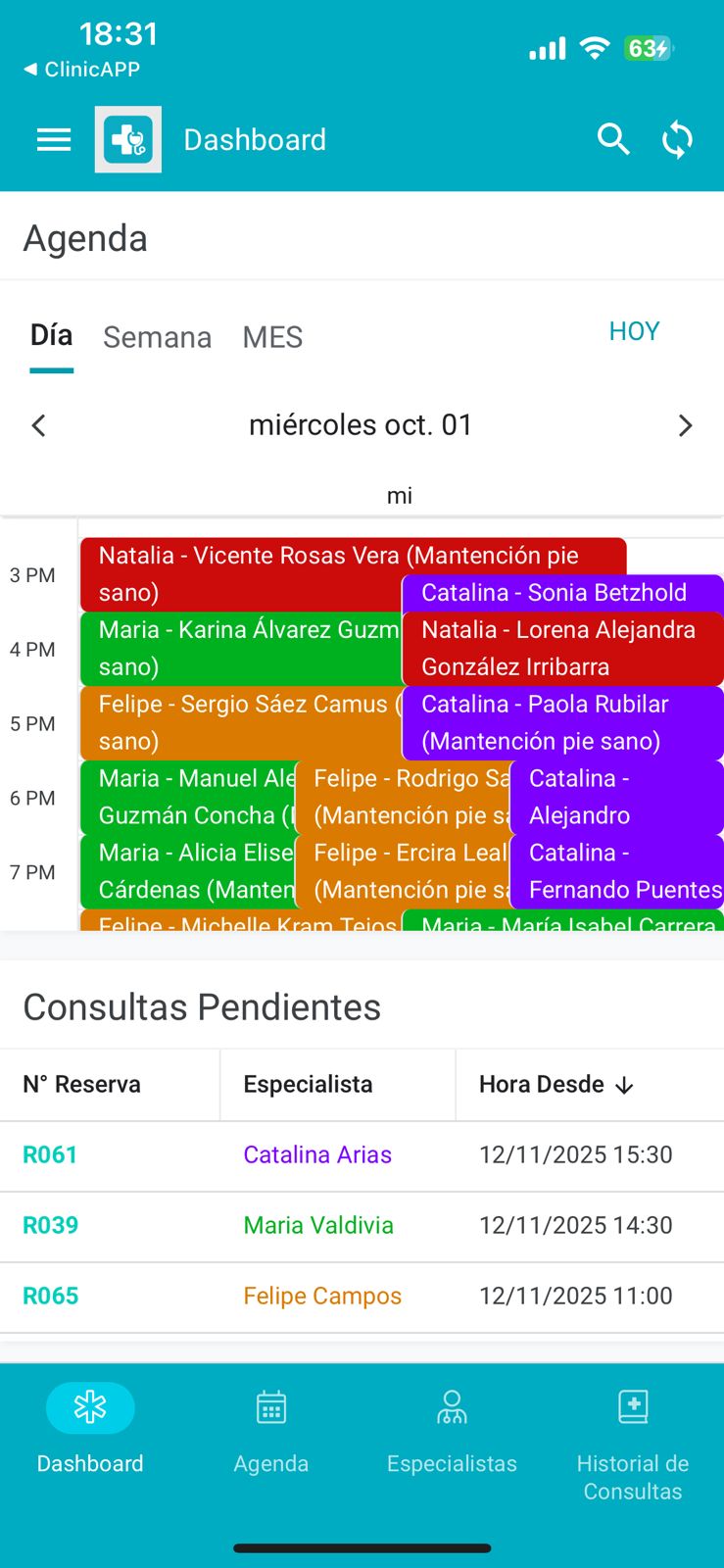Open the search icon in the app bar

coord(613,140)
